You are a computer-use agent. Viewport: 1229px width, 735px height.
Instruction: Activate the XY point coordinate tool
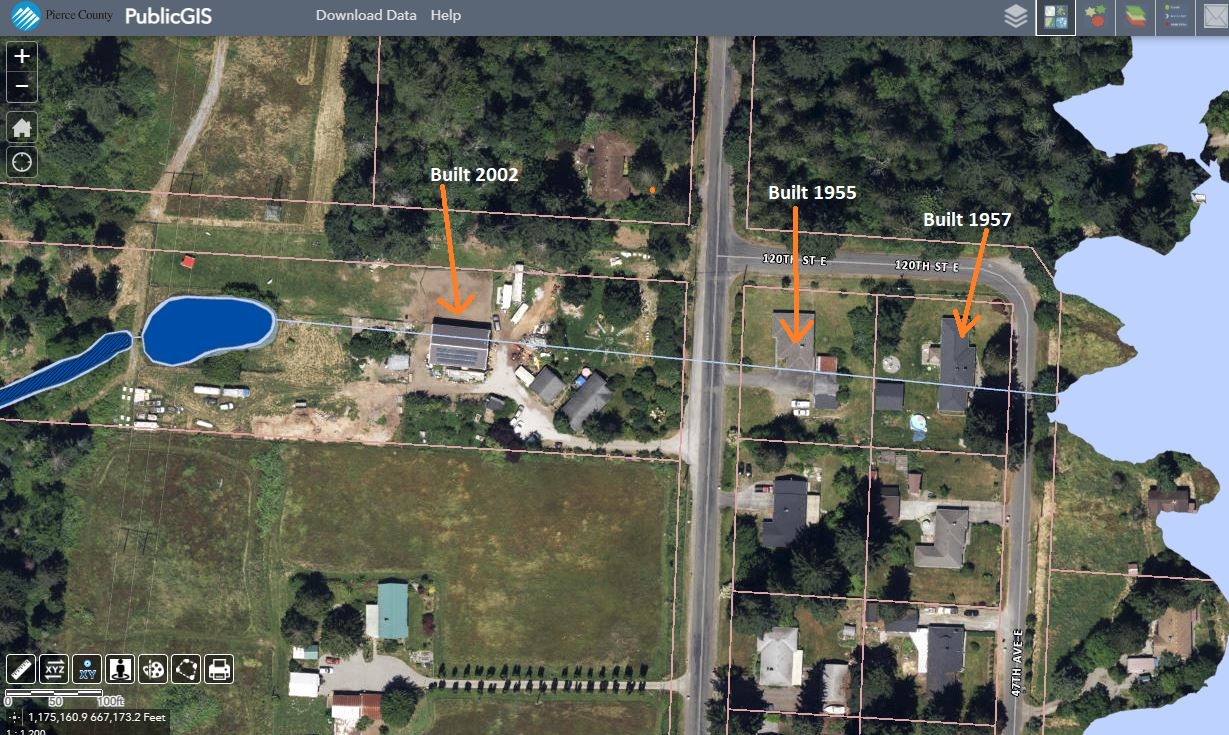point(87,669)
